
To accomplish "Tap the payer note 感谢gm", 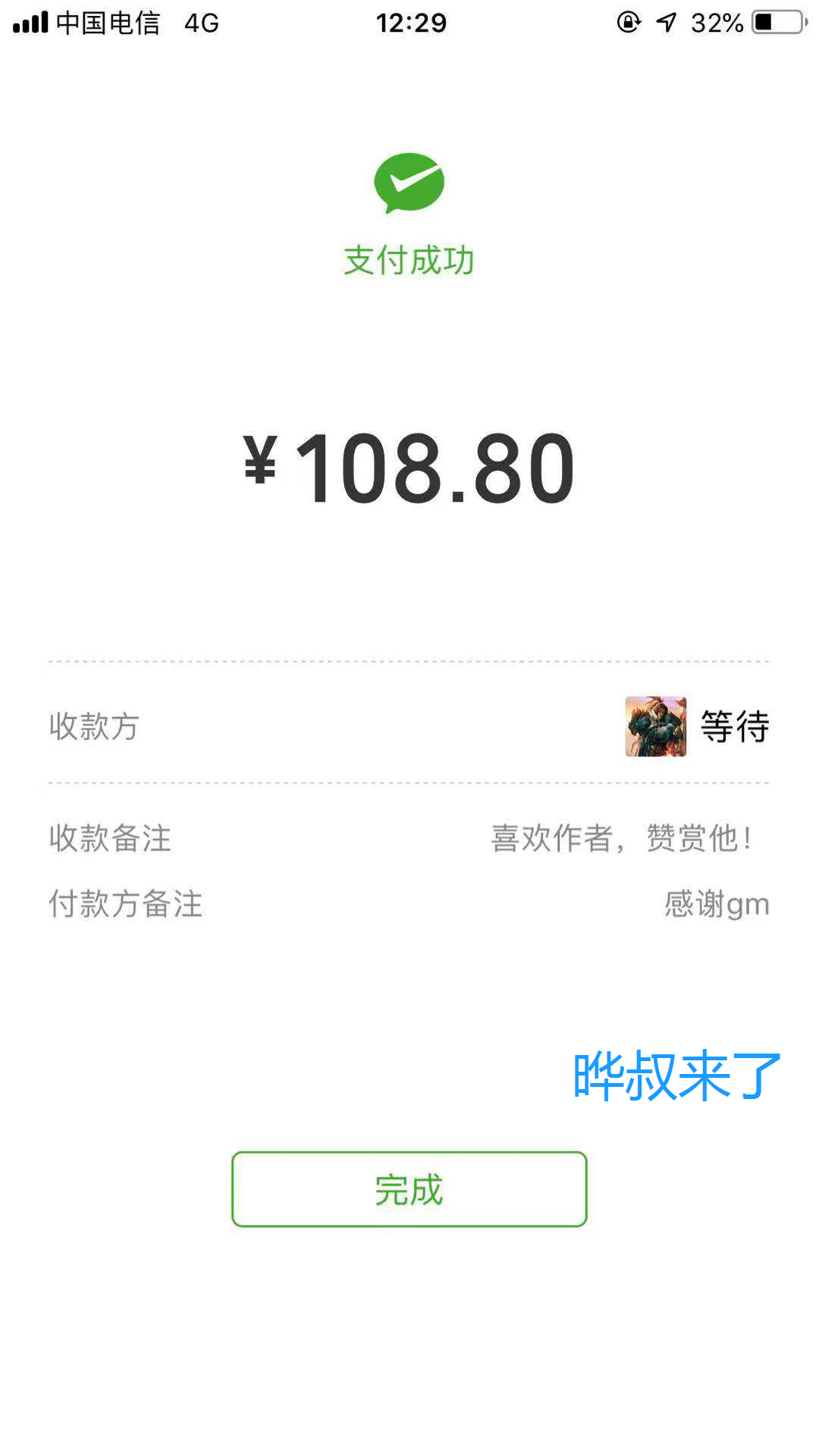I will [x=715, y=903].
